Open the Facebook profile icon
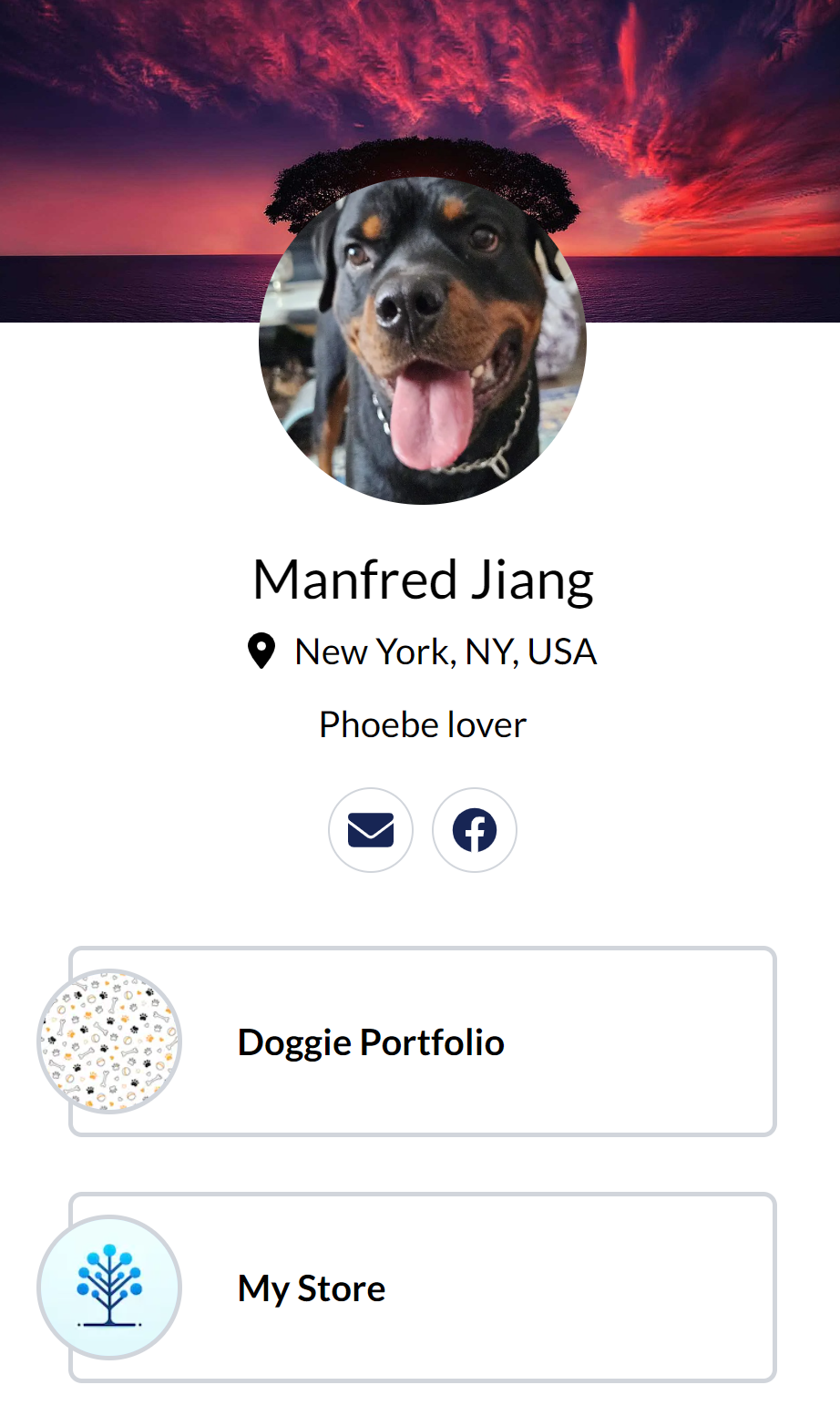This screenshot has height=1426, width=840. [475, 830]
